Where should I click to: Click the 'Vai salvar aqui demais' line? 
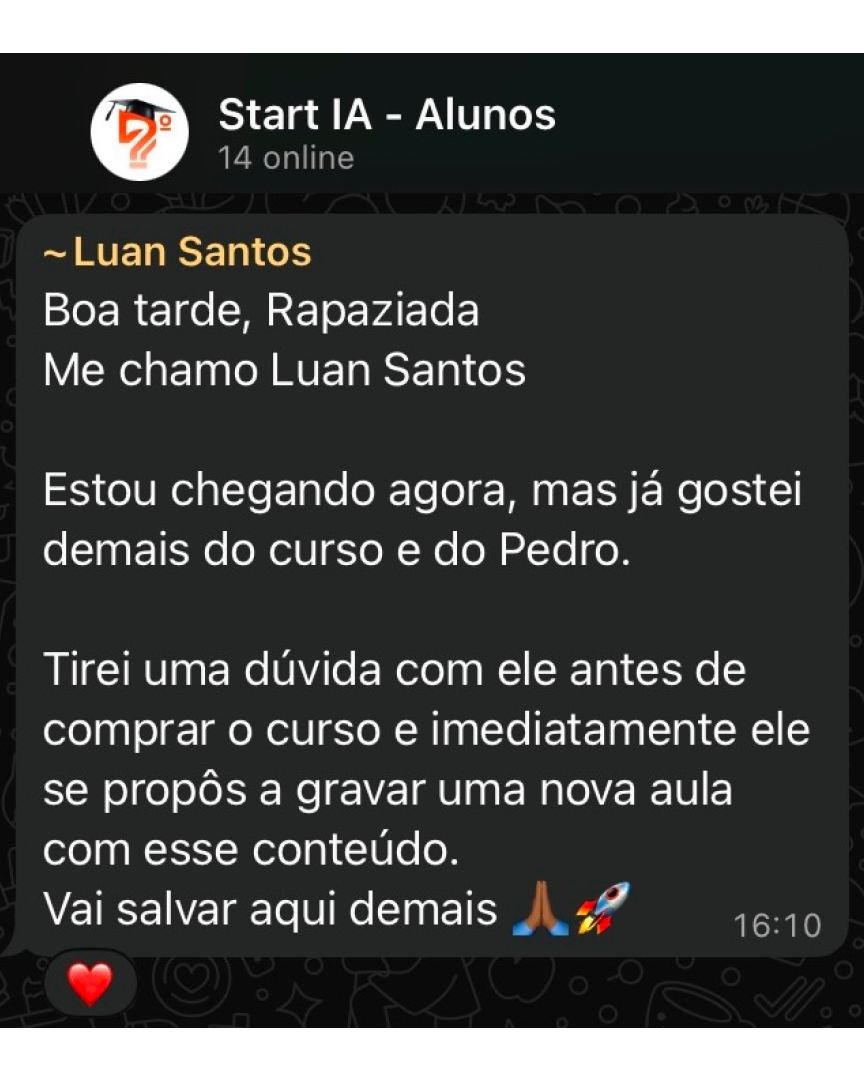click(x=270, y=907)
